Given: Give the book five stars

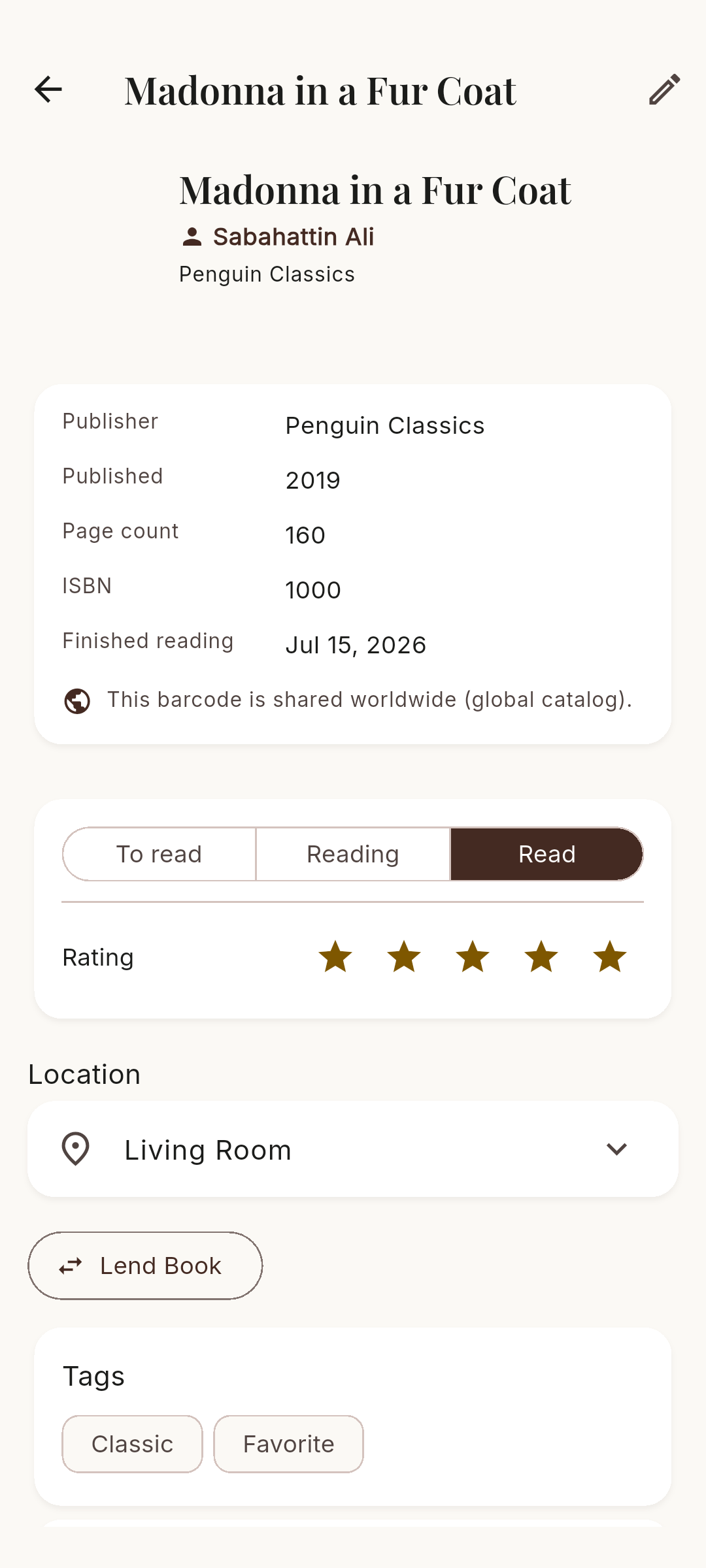Looking at the screenshot, I should click(610, 957).
